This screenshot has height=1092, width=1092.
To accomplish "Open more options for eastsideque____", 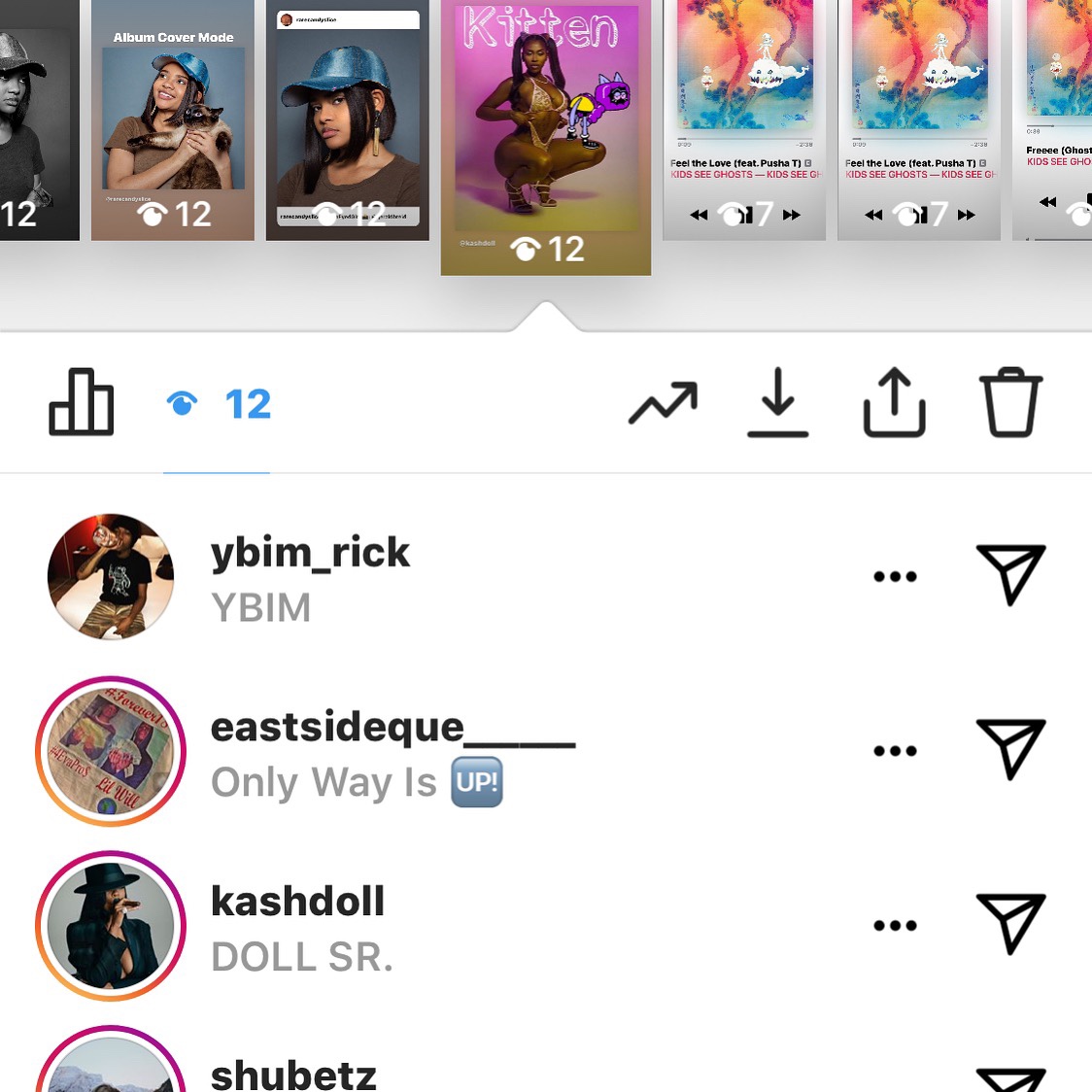I will [895, 751].
